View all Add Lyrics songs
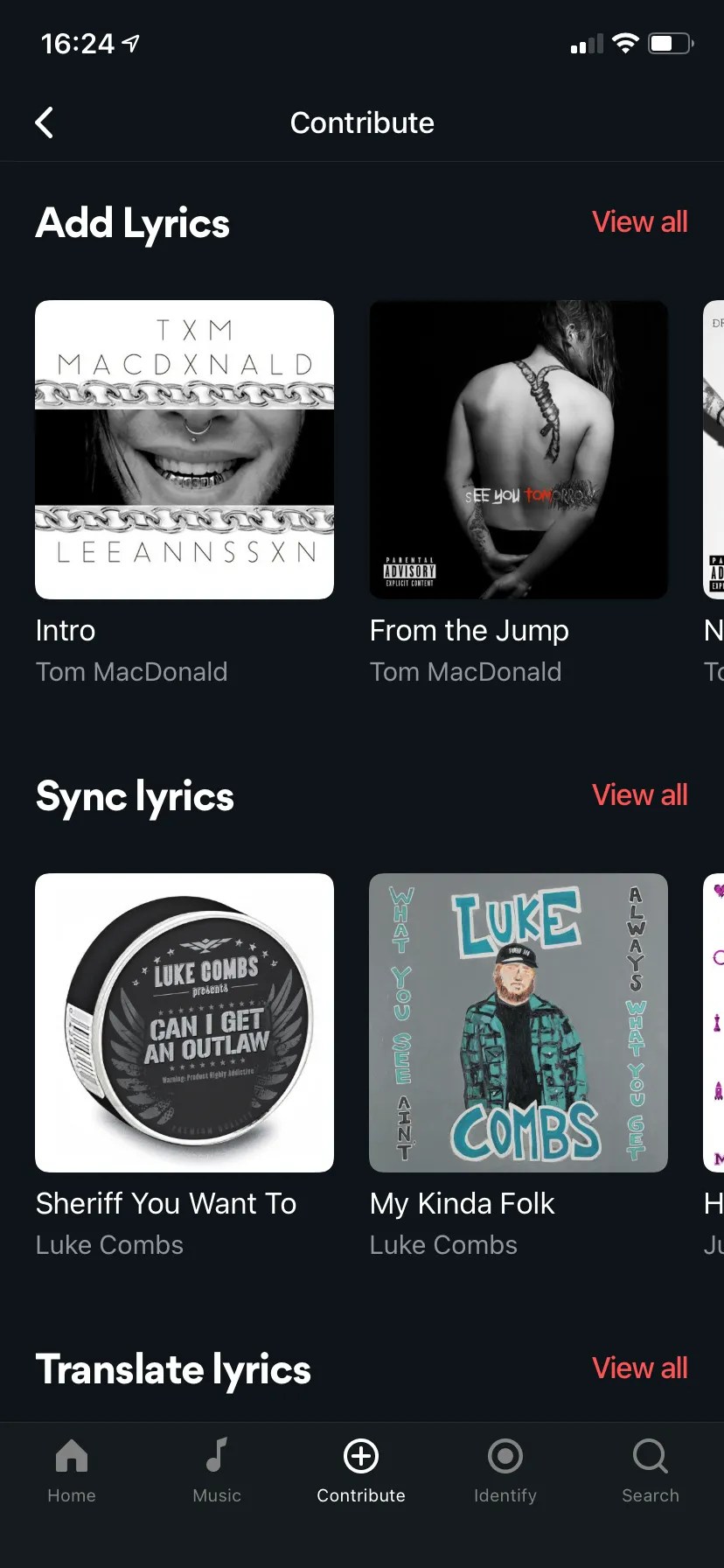Viewport: 724px width, 1568px height. [x=640, y=222]
